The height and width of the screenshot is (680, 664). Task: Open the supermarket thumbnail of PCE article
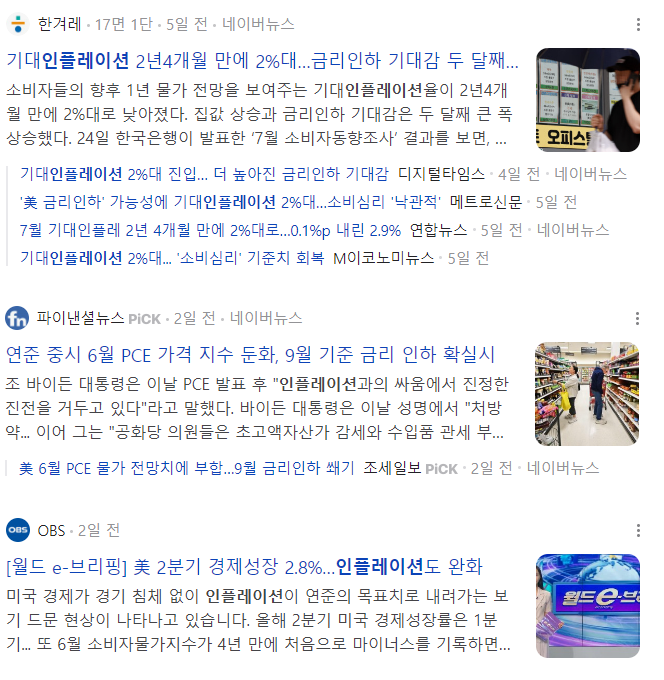[587, 395]
